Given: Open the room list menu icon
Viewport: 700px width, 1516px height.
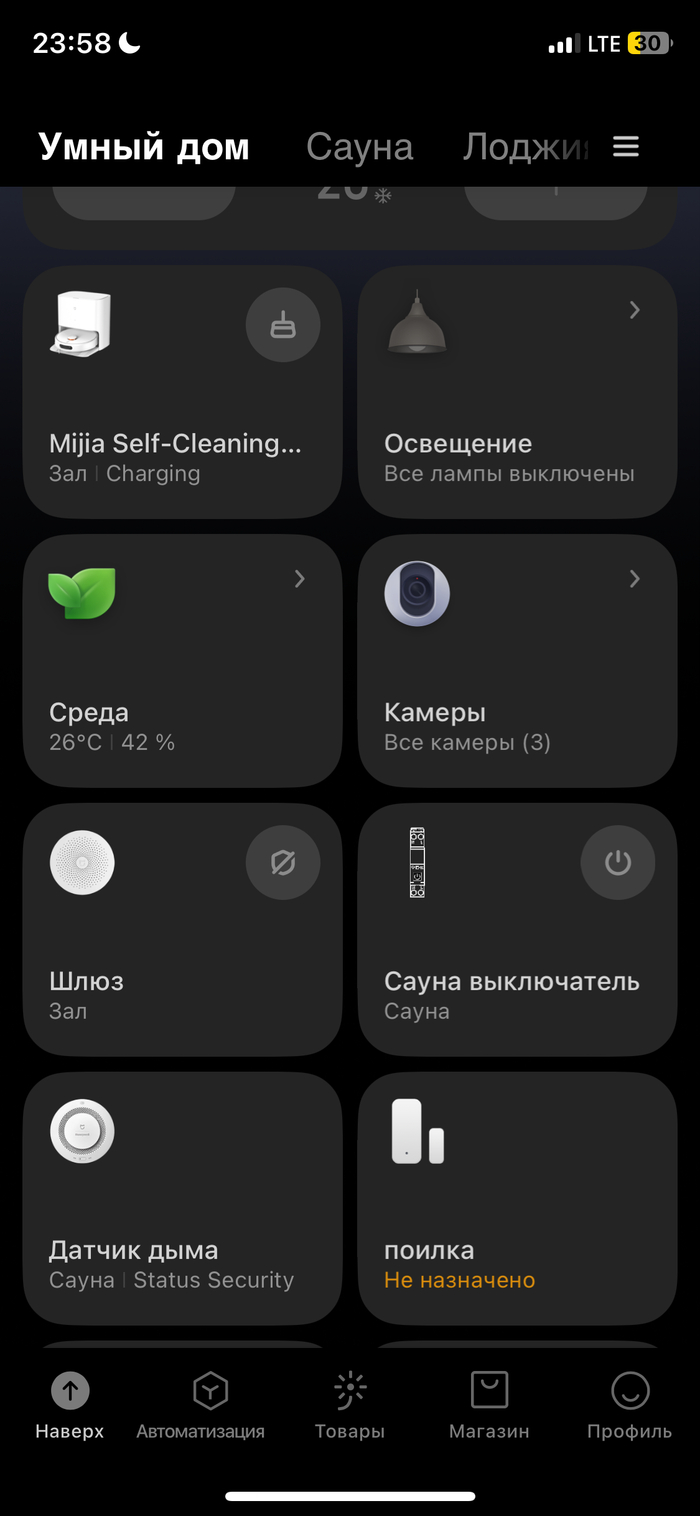Looking at the screenshot, I should [626, 147].
